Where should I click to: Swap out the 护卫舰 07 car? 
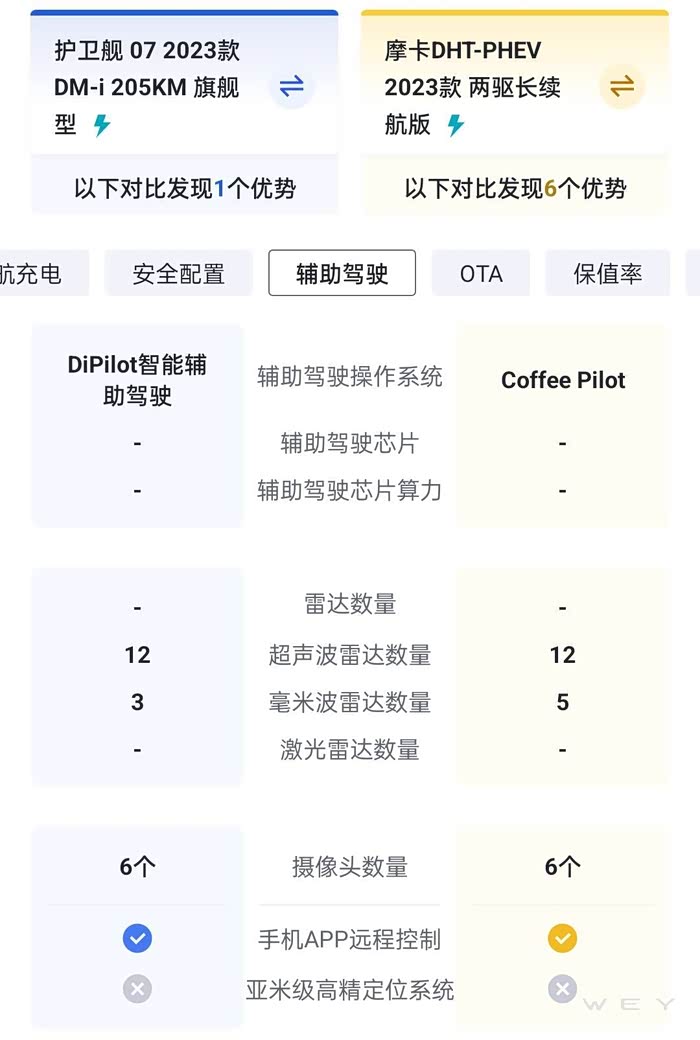pyautogui.click(x=291, y=87)
